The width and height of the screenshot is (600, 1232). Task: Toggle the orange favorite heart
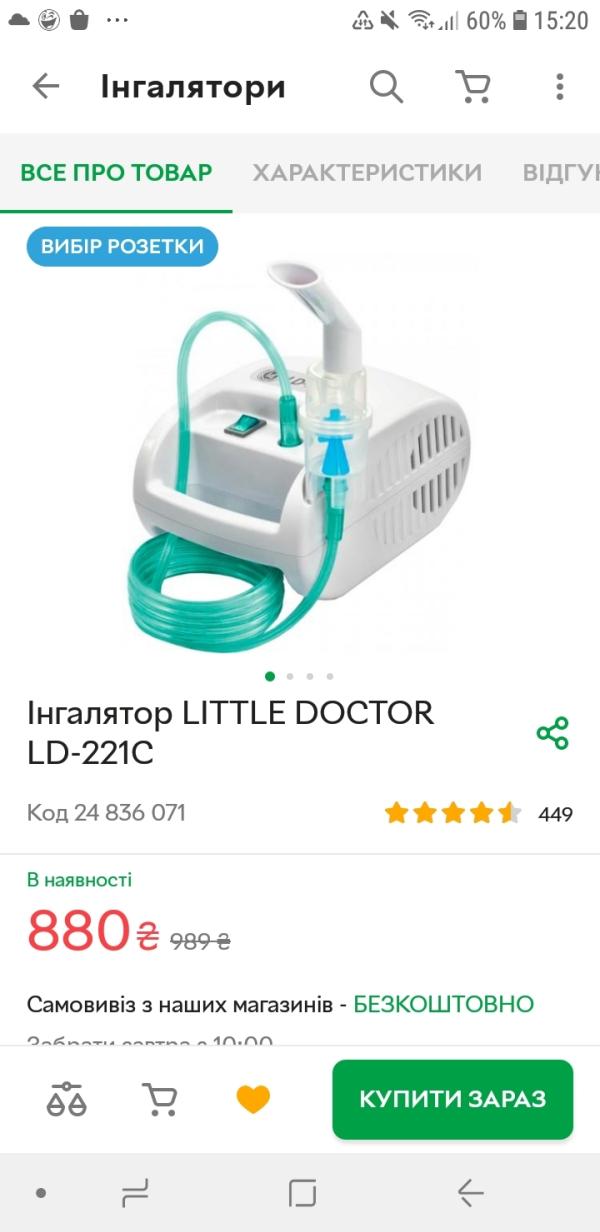click(253, 1099)
